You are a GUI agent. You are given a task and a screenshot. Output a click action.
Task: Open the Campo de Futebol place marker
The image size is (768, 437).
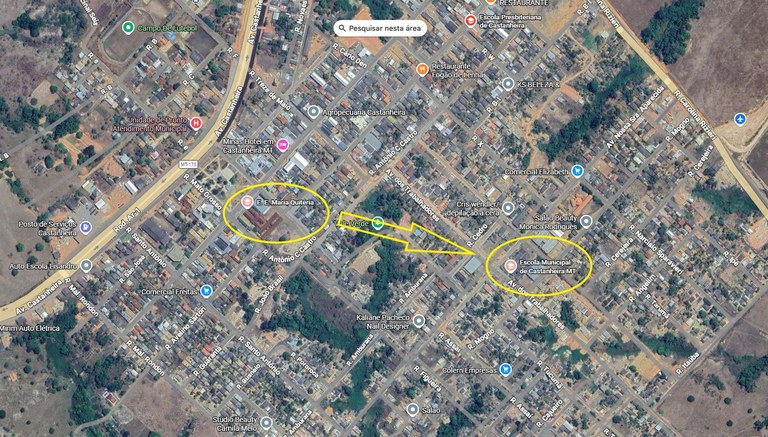[x=127, y=27]
